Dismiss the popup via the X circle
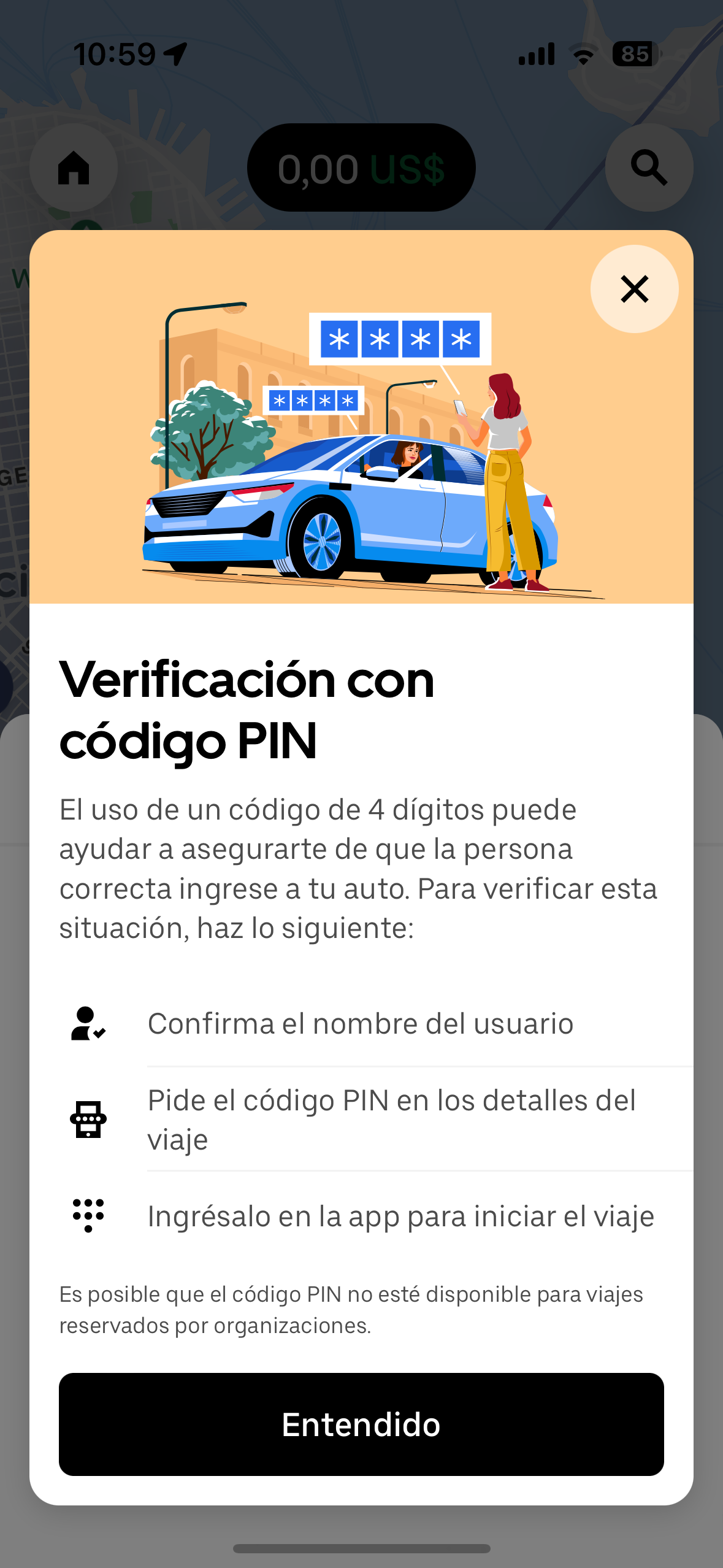This screenshot has height=1568, width=723. (x=634, y=289)
